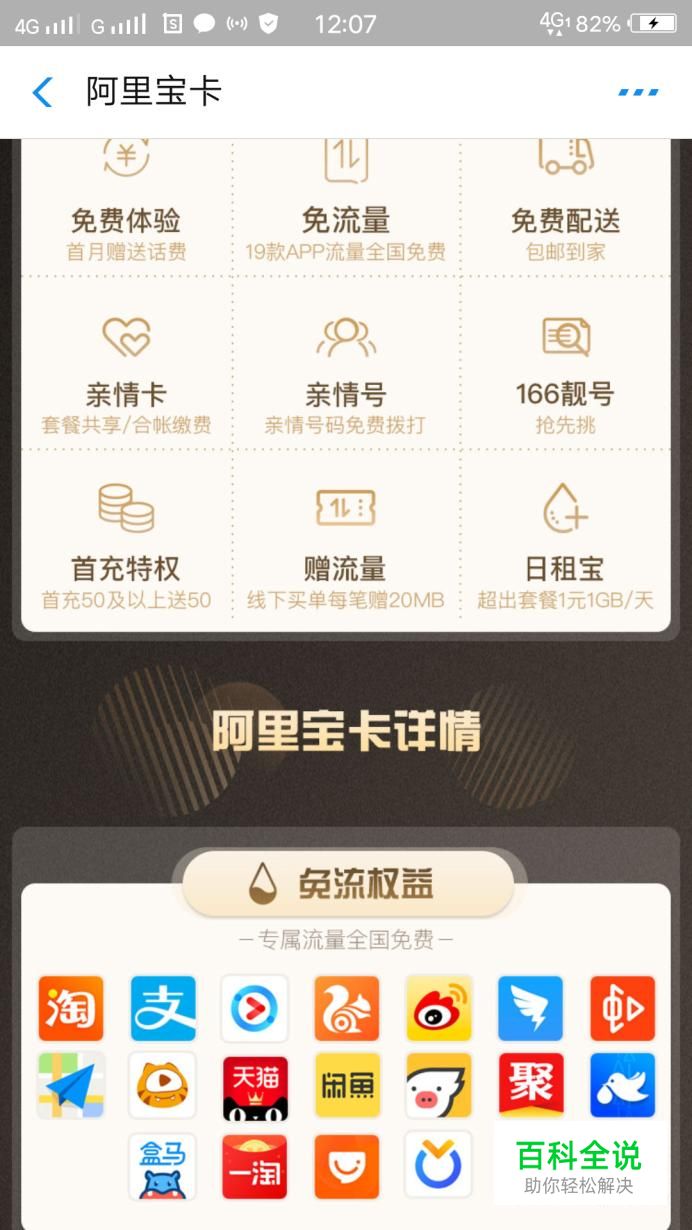Open the three-dot overflow menu
Viewport: 692px width, 1230px height.
pyautogui.click(x=638, y=92)
